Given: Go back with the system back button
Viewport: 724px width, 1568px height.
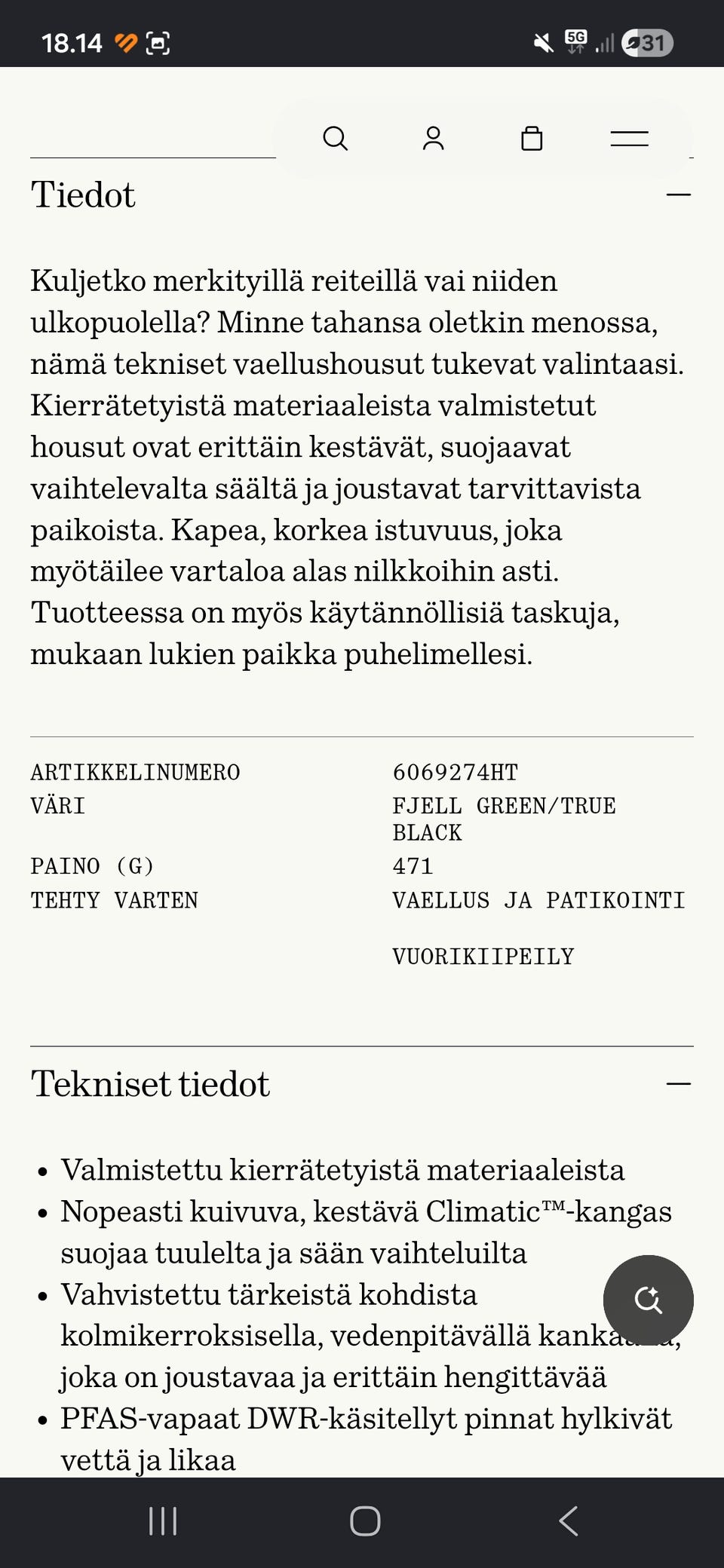Looking at the screenshot, I should (x=569, y=1521).
